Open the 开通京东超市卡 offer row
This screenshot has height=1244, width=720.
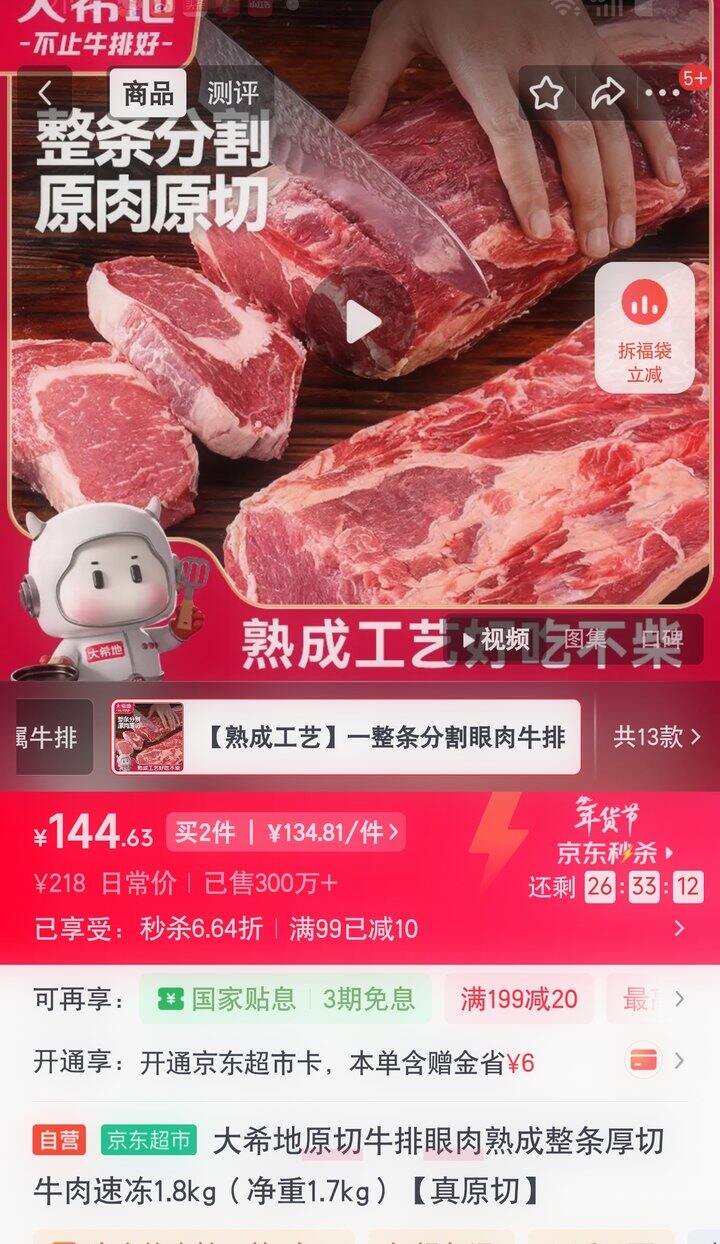pyautogui.click(x=360, y=1062)
